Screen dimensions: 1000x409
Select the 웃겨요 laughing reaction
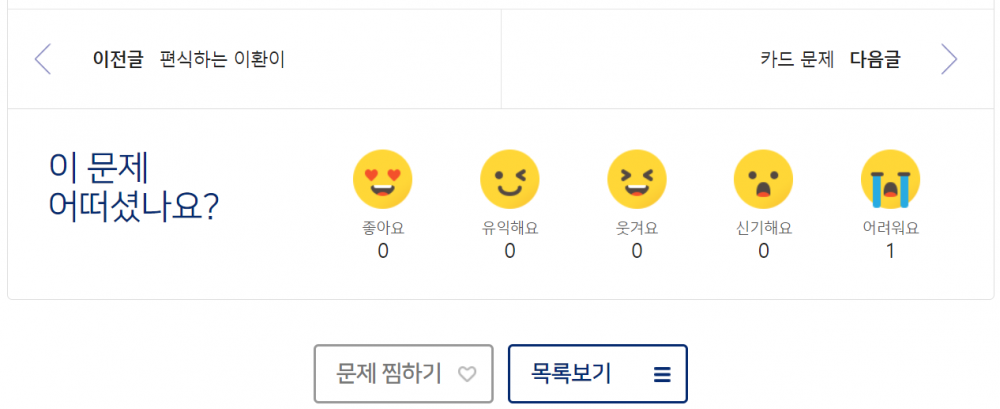coord(637,181)
